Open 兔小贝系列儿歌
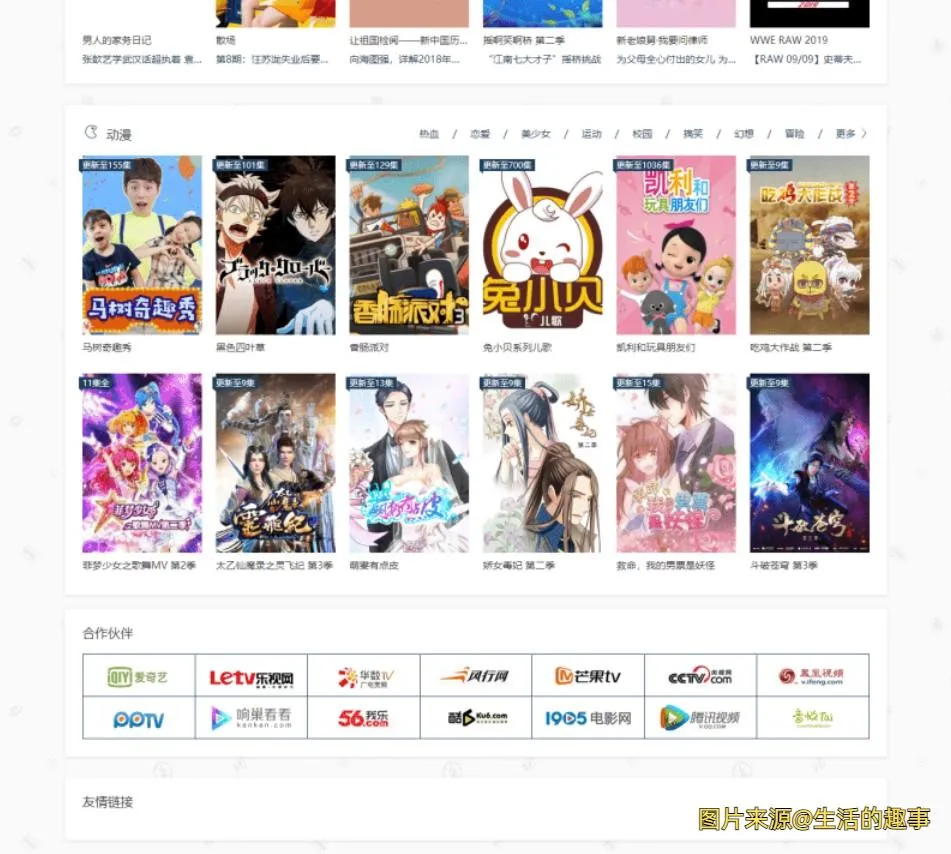This screenshot has height=854, width=951. (542, 245)
